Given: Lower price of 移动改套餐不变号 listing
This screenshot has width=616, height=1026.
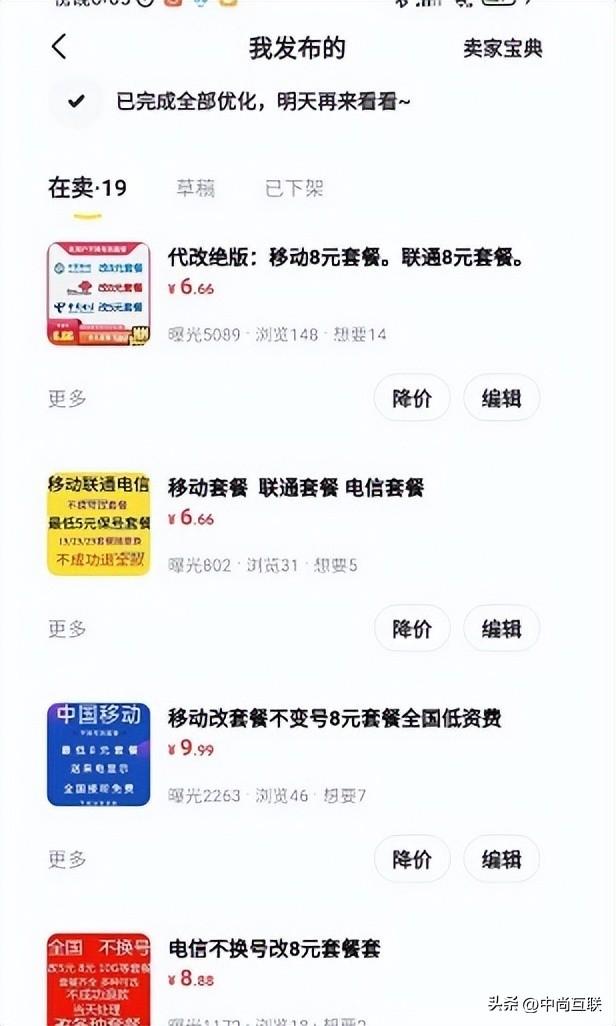Looking at the screenshot, I should 412,858.
